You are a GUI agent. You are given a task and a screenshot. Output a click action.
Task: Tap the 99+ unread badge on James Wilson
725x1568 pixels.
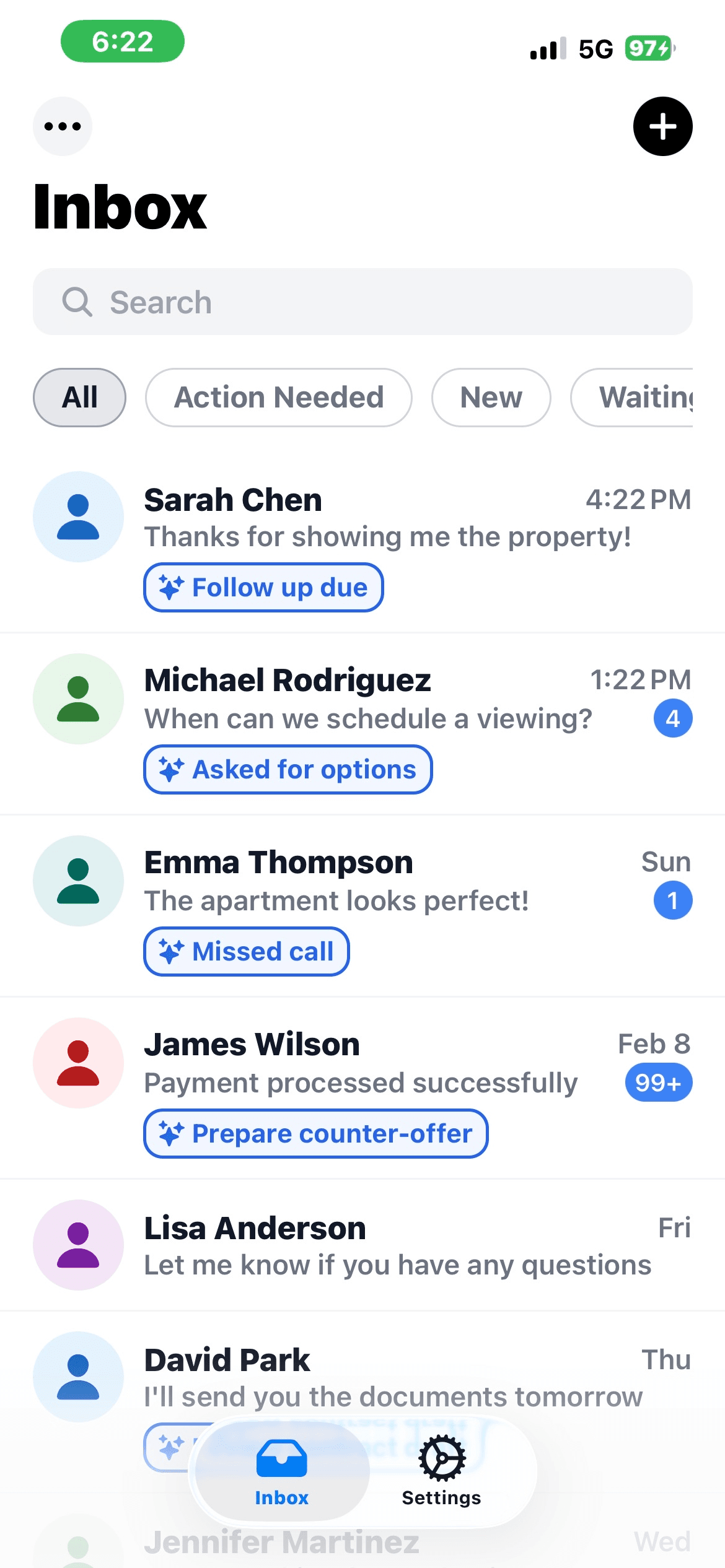tap(657, 1083)
